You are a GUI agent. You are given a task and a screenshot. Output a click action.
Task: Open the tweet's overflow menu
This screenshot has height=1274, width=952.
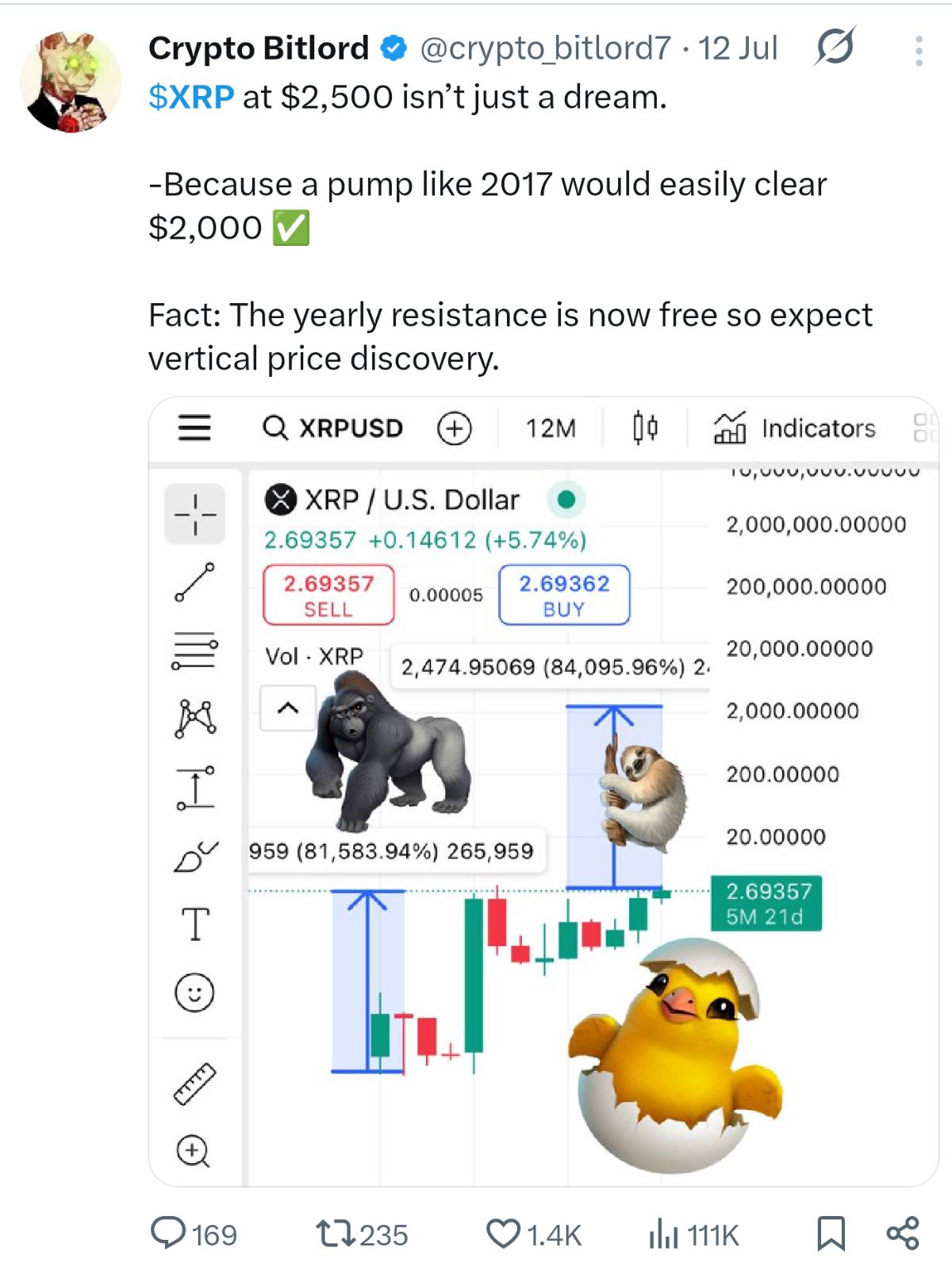tap(919, 51)
